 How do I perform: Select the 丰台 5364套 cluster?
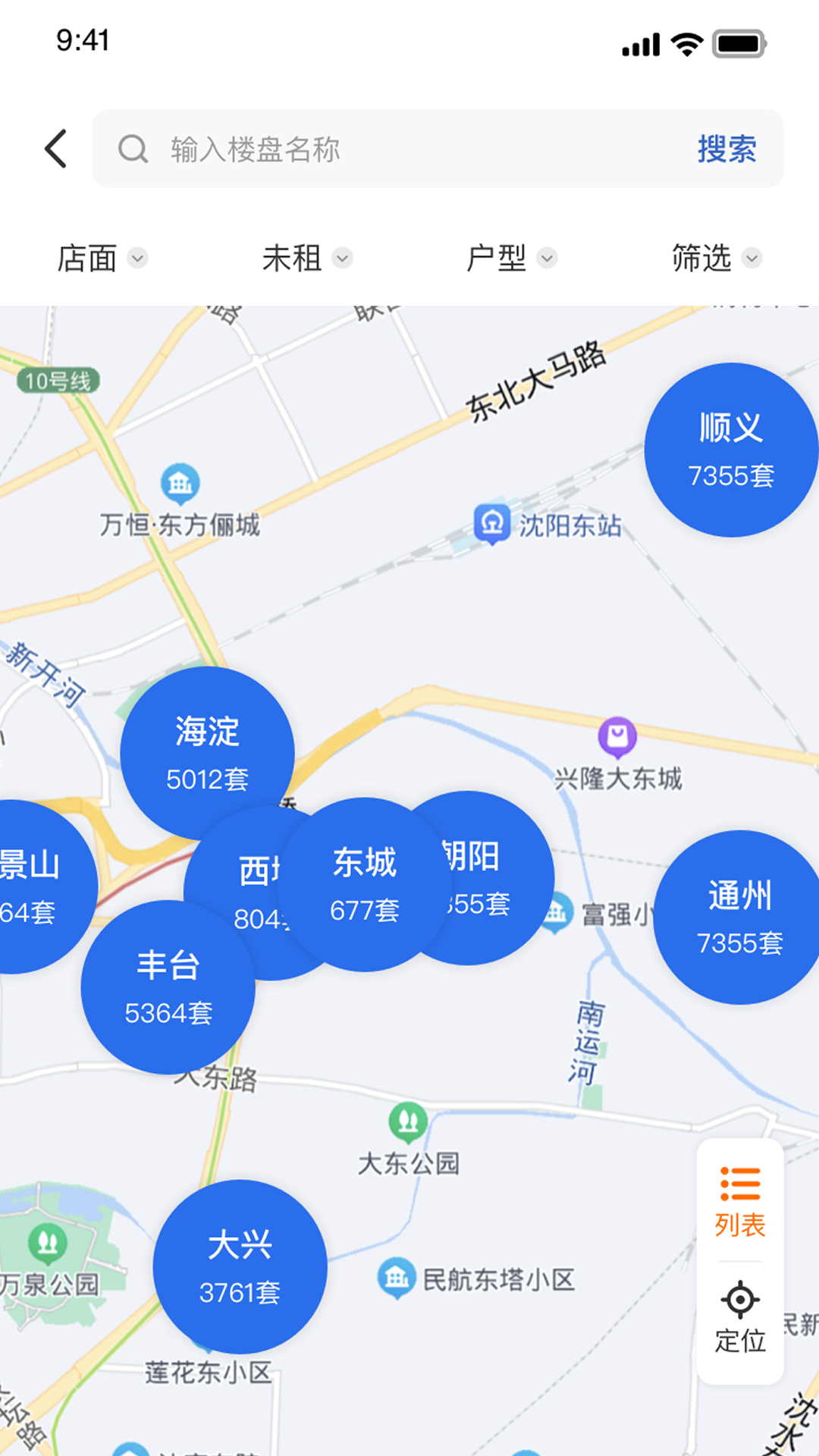170,986
